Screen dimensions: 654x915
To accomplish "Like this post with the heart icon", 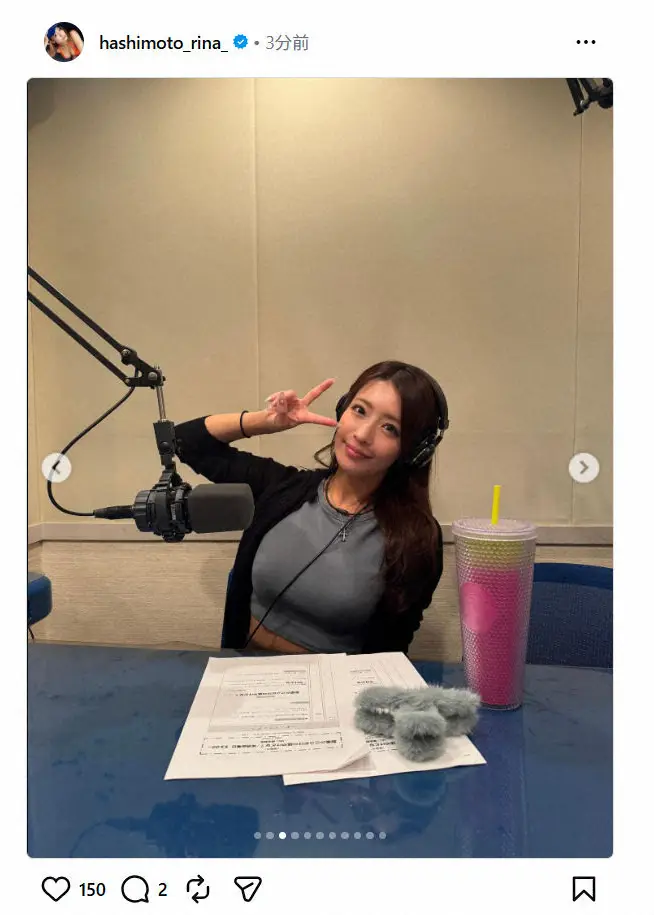I will tap(57, 888).
